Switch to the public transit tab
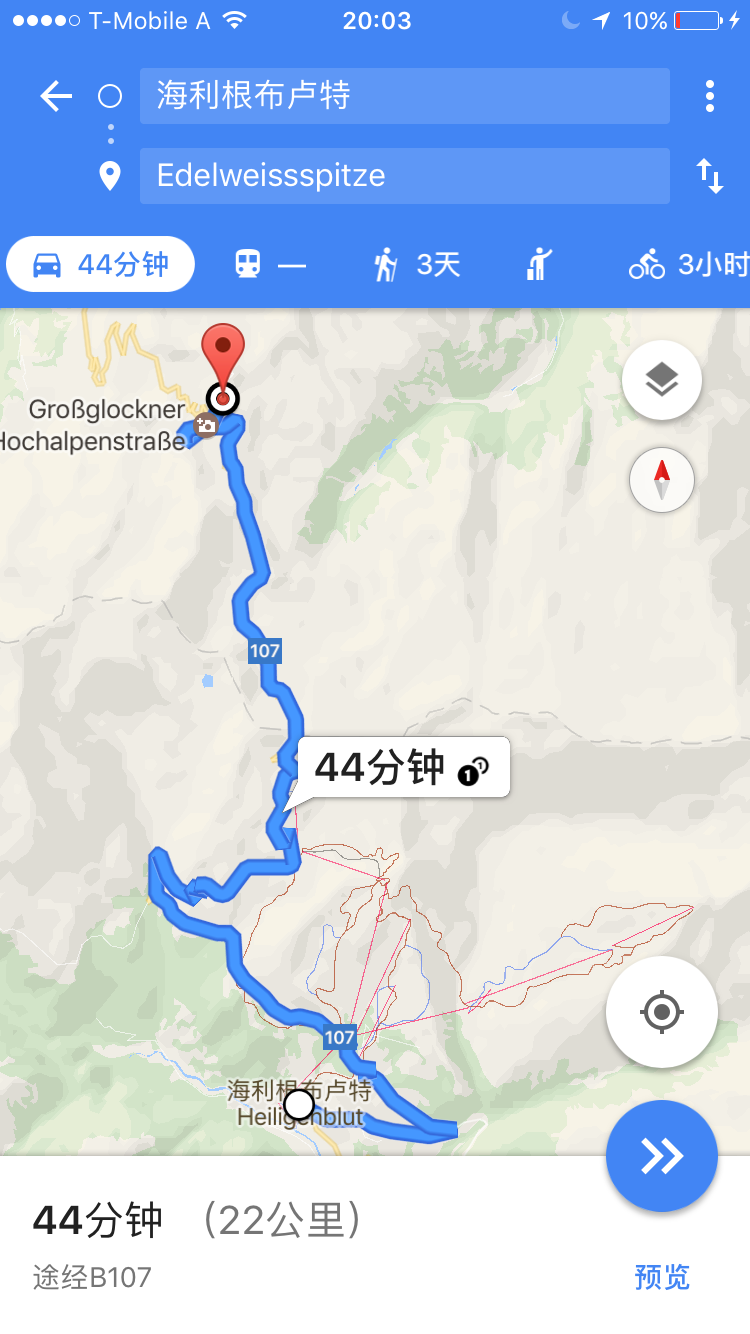Viewport: 750px width, 1334px height. click(x=269, y=265)
